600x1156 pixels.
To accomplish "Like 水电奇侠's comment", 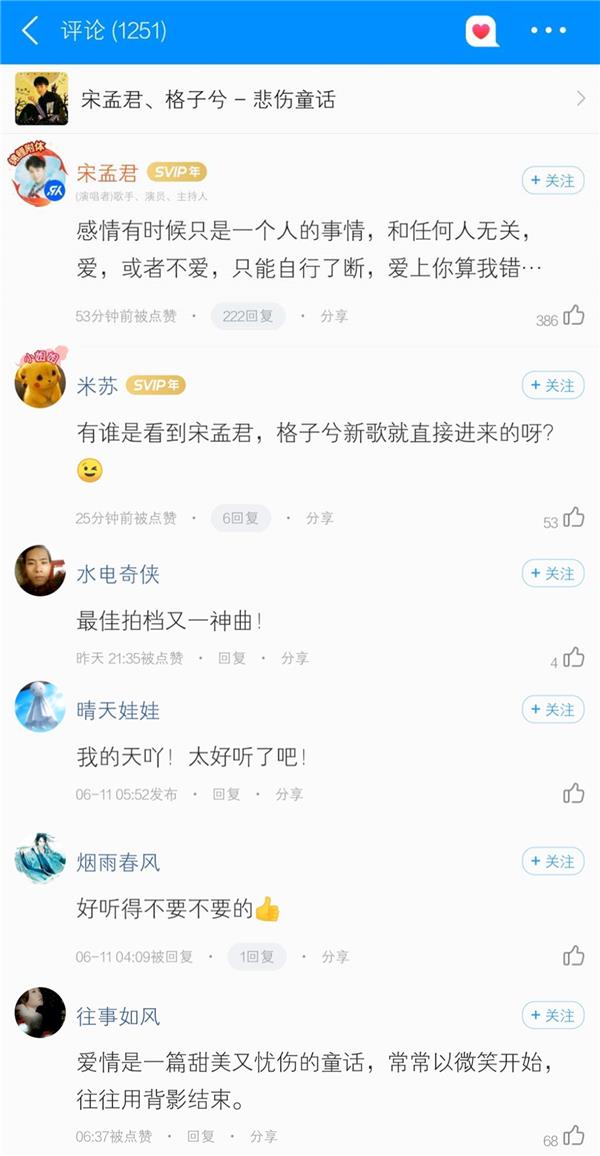I will [574, 658].
